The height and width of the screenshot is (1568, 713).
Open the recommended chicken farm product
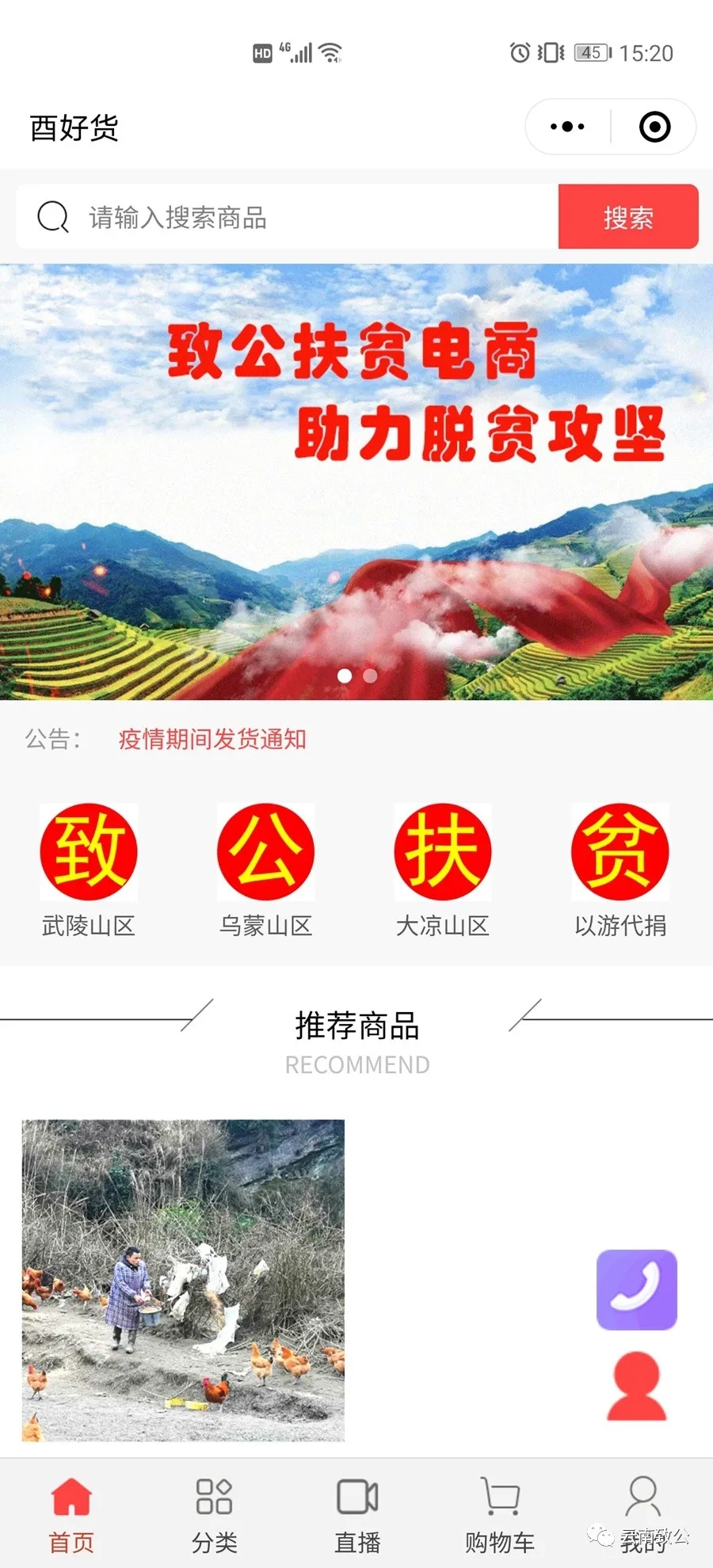[183, 1279]
